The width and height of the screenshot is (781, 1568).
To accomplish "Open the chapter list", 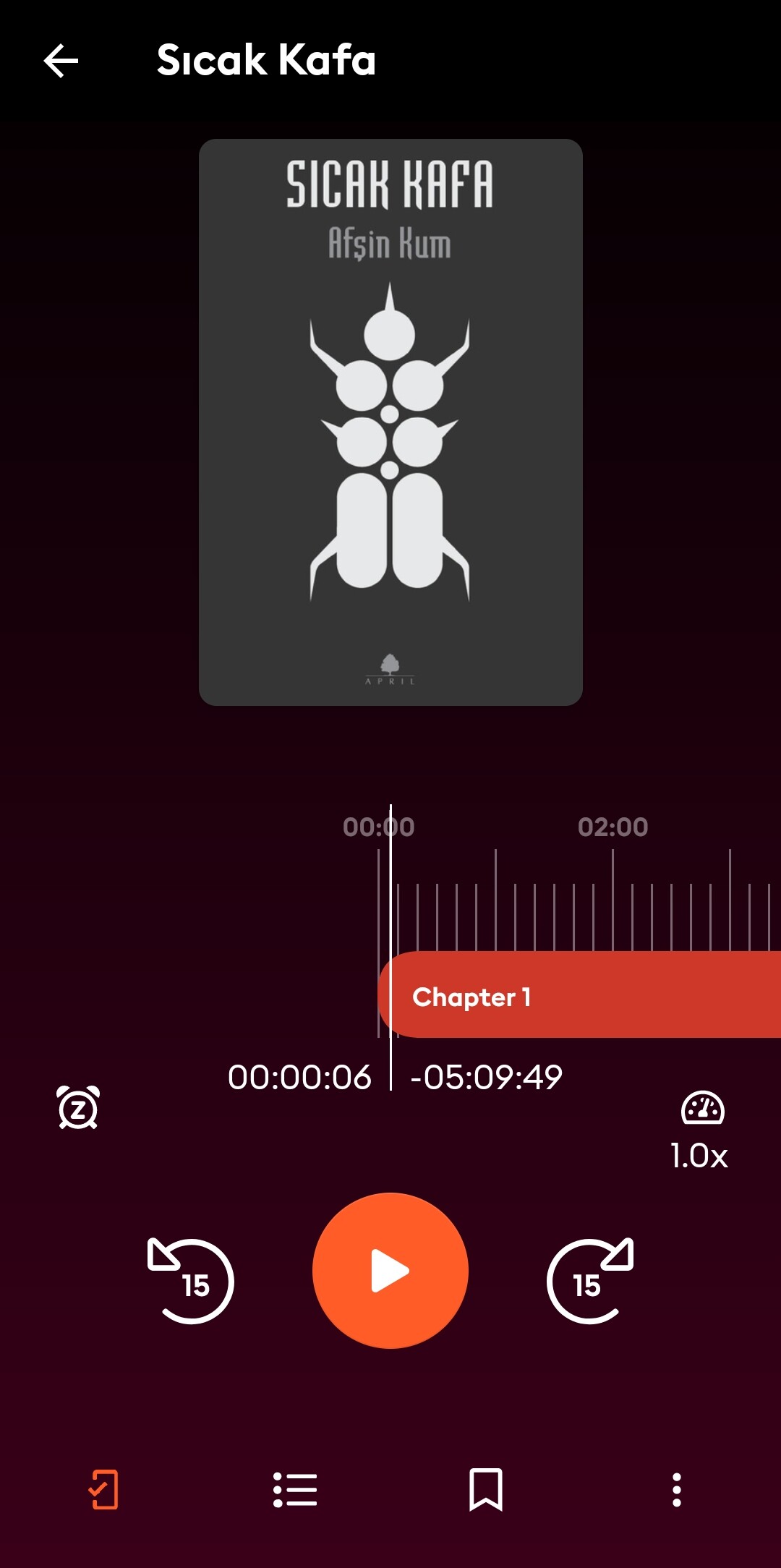I will tap(295, 1490).
